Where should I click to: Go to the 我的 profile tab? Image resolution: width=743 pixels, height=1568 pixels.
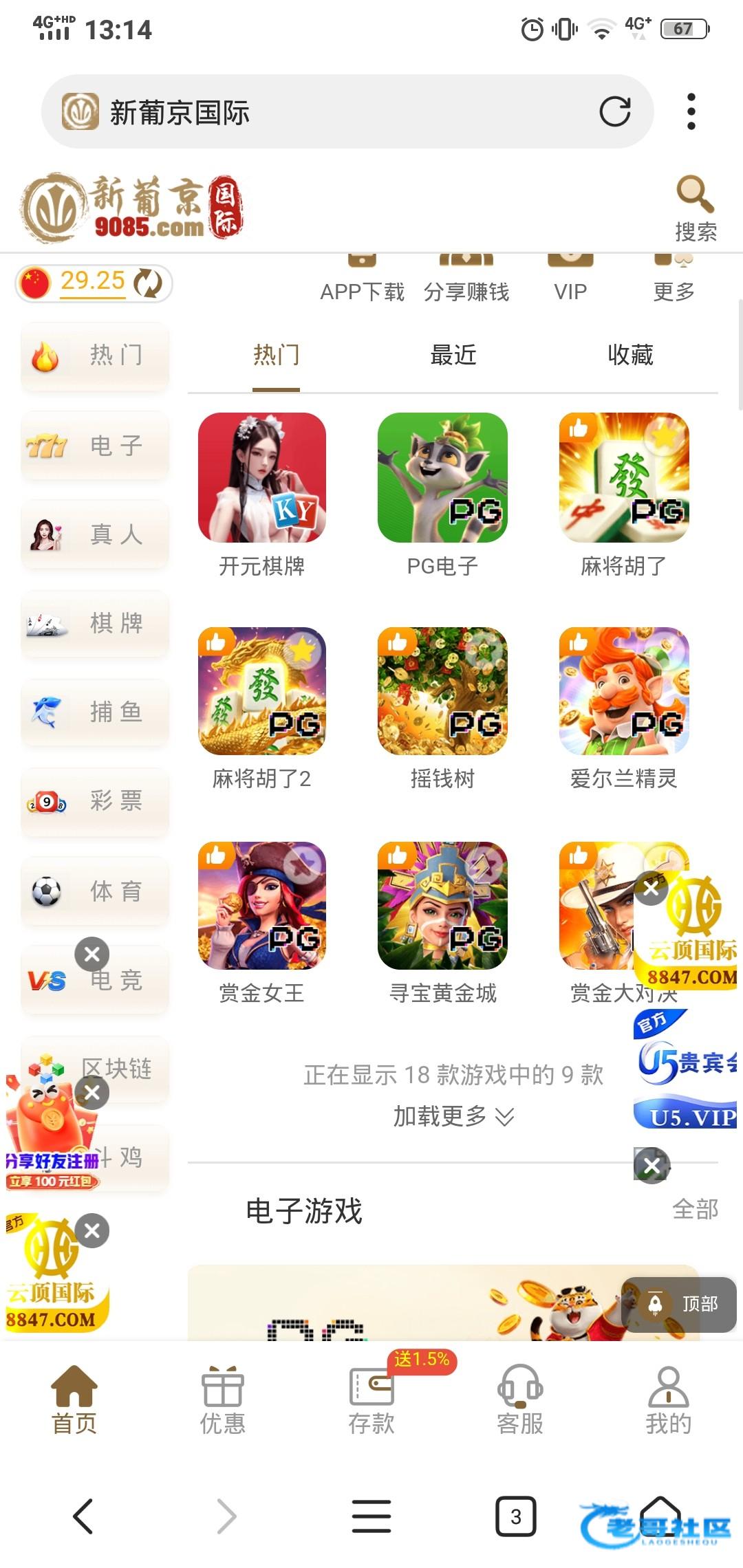pyautogui.click(x=668, y=1400)
